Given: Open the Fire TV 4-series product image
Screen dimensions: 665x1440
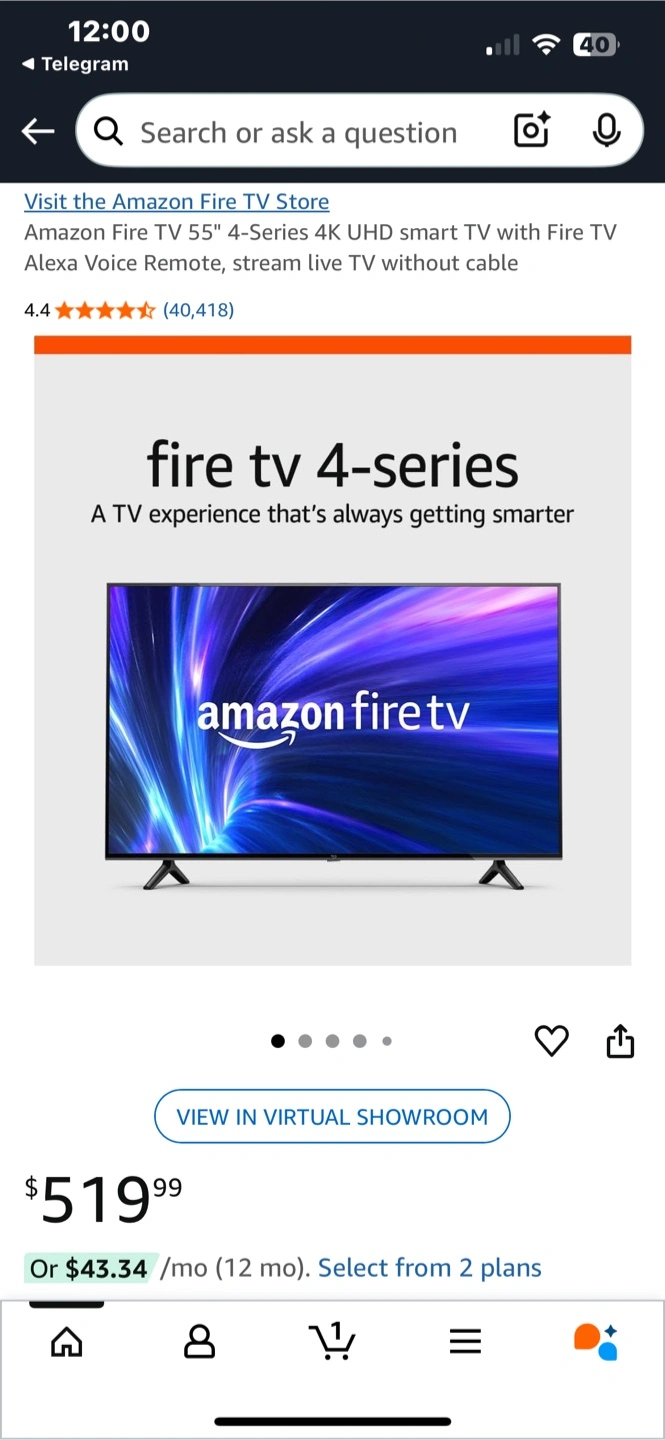Looking at the screenshot, I should (332, 651).
